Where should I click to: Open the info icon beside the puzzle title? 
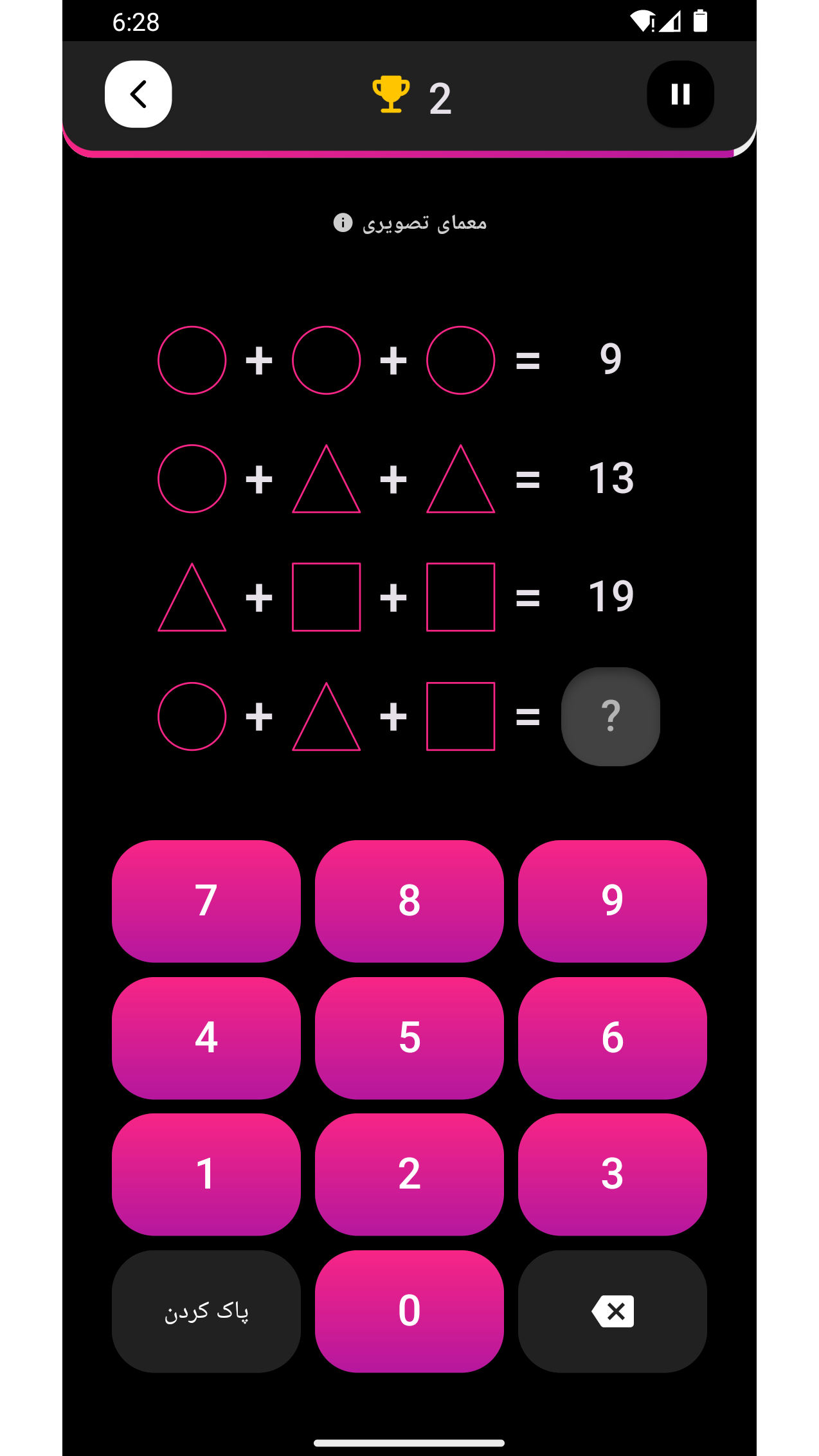point(343,223)
